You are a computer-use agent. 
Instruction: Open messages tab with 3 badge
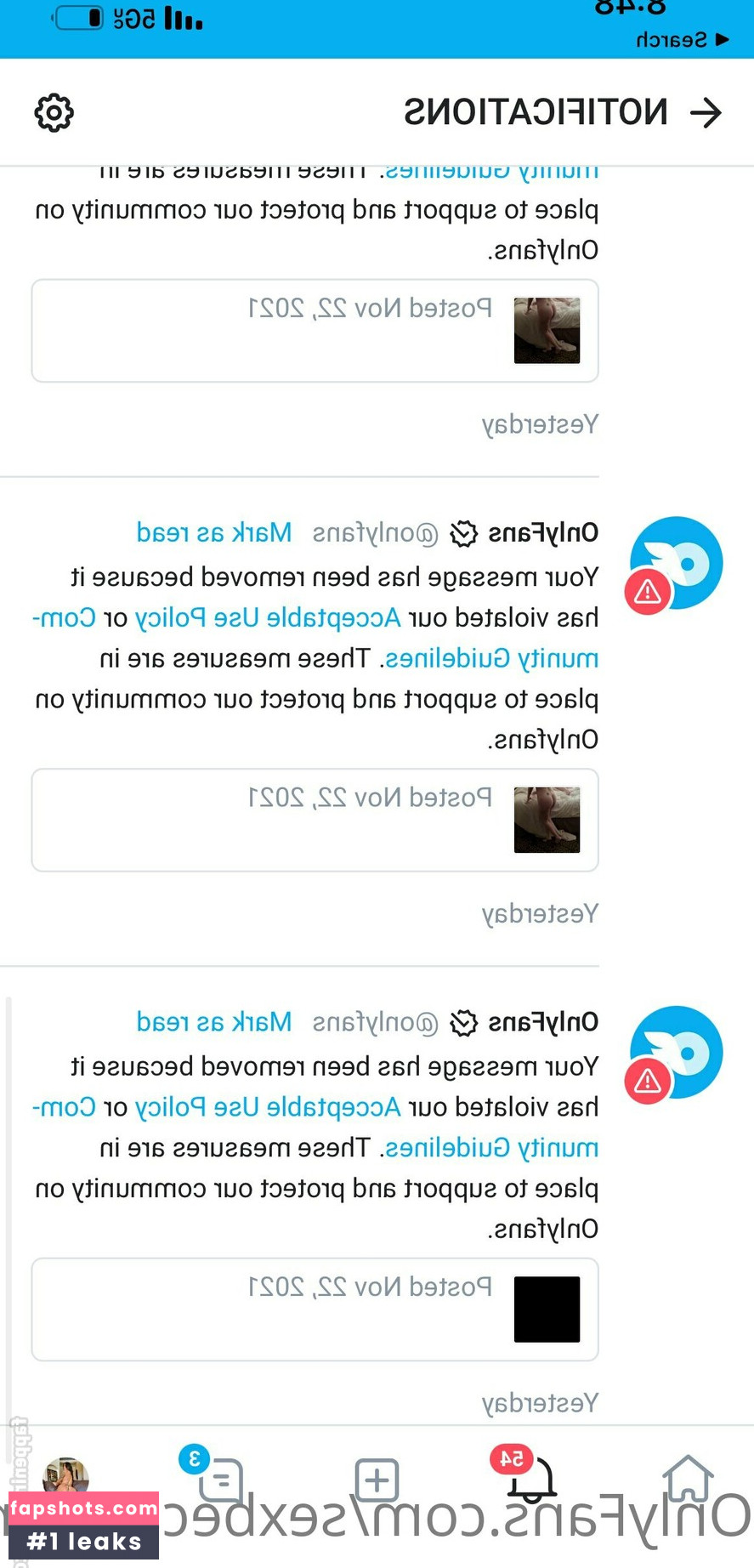coord(219,1480)
